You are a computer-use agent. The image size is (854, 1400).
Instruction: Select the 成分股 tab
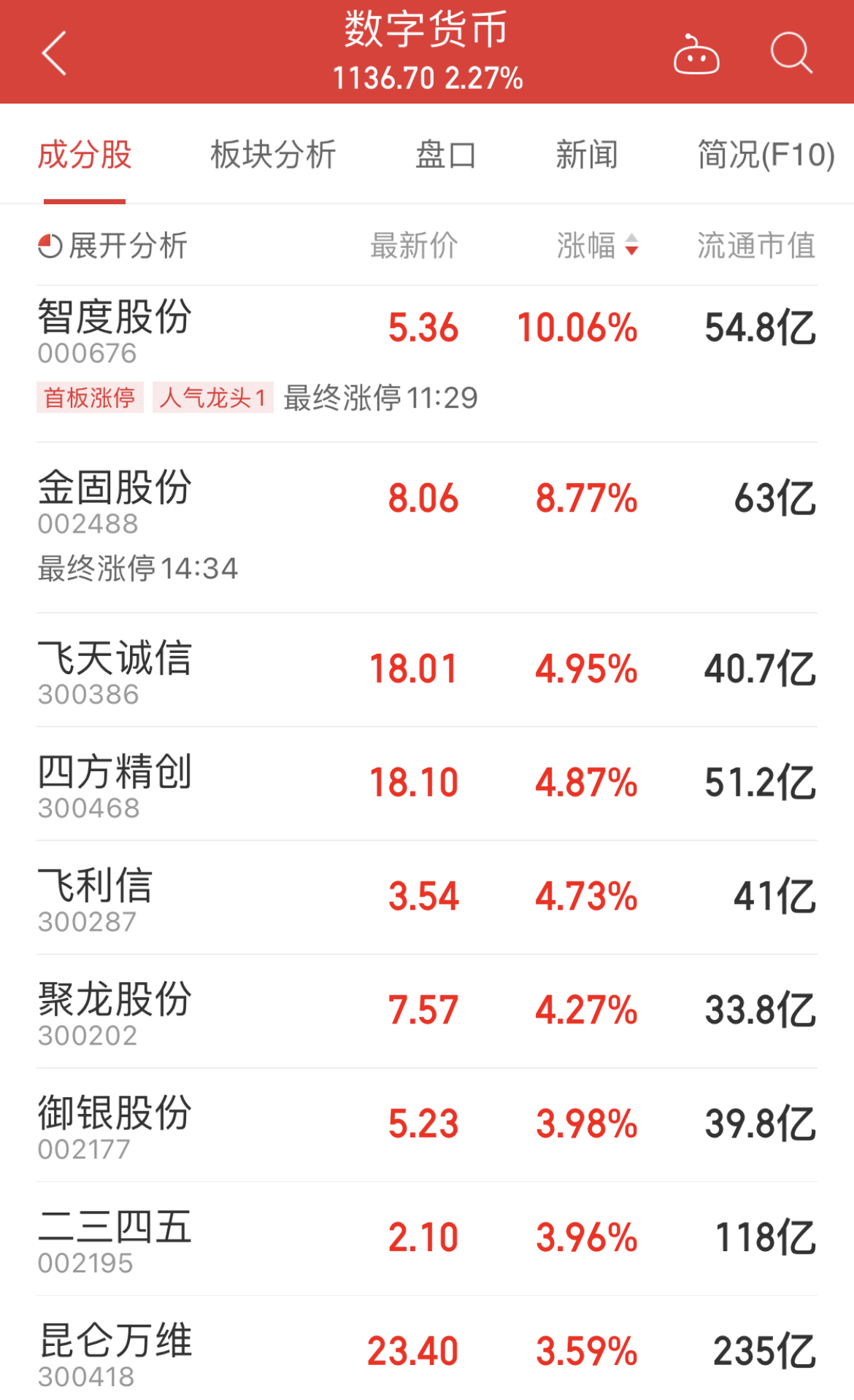pos(85,155)
